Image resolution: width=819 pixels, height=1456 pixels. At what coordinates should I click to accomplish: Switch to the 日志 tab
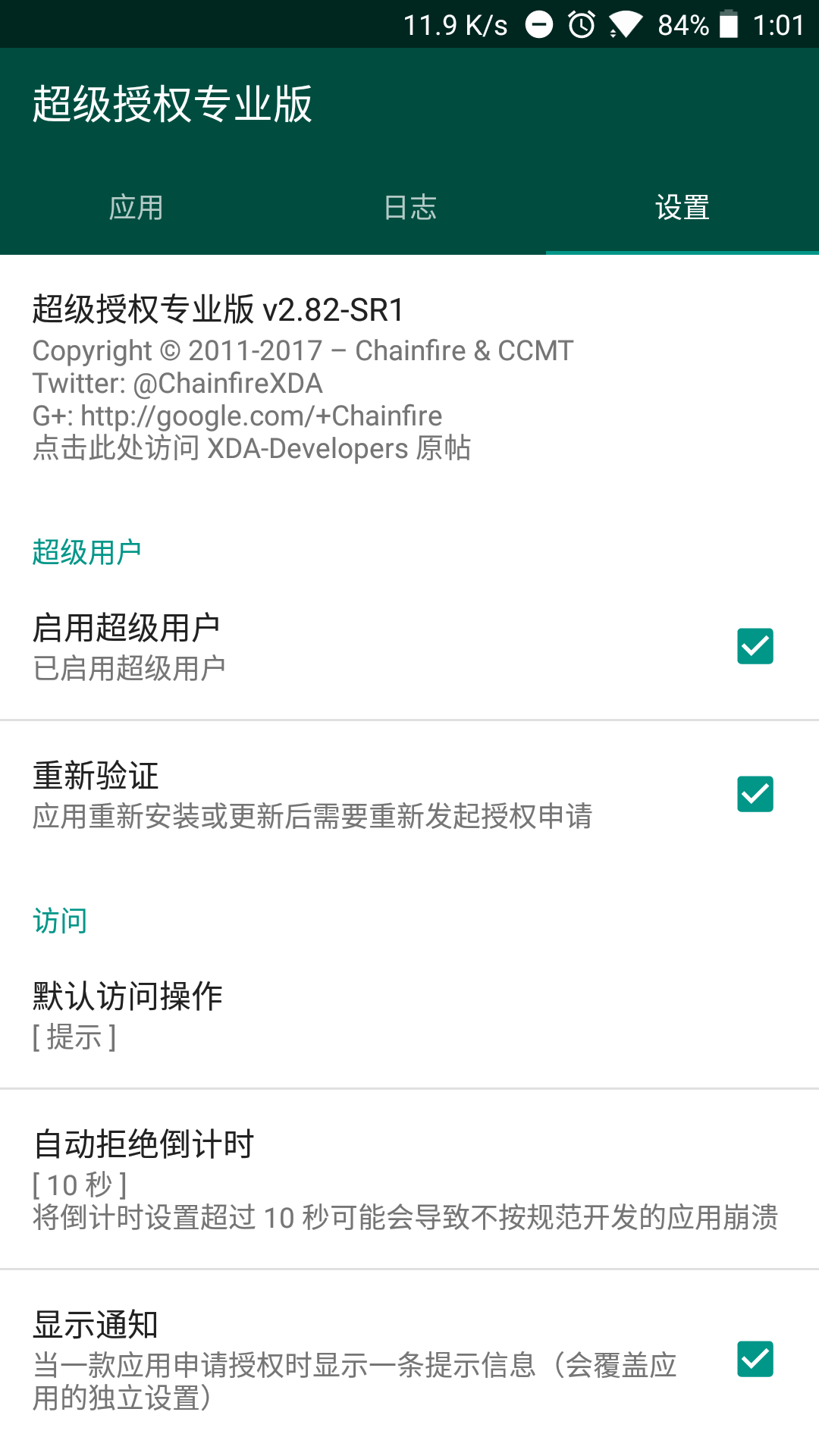pyautogui.click(x=409, y=207)
